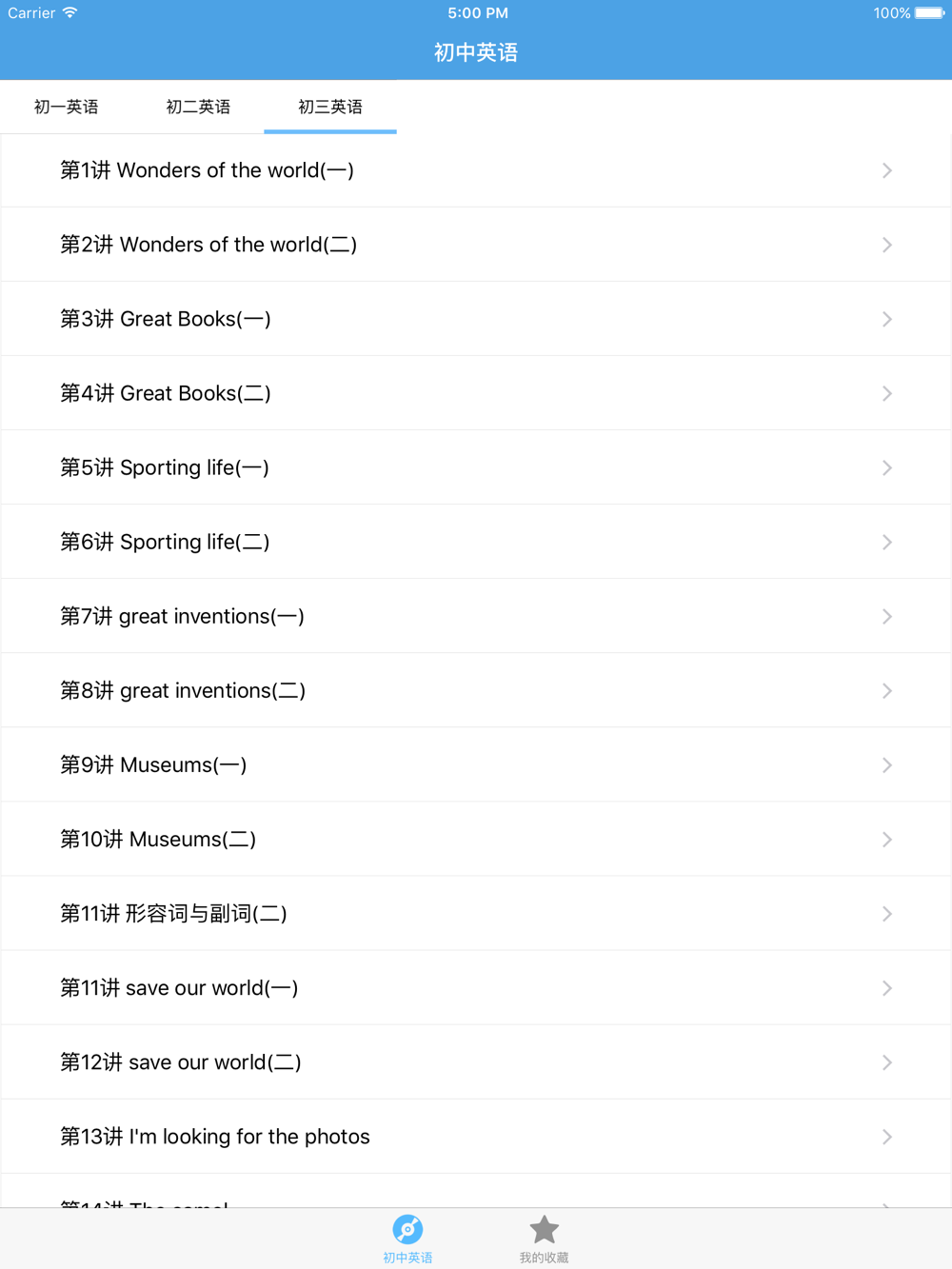Screen dimensions: 952x1269
Task: Open 第11讲 形容词与副词(二)
Action: click(x=476, y=913)
